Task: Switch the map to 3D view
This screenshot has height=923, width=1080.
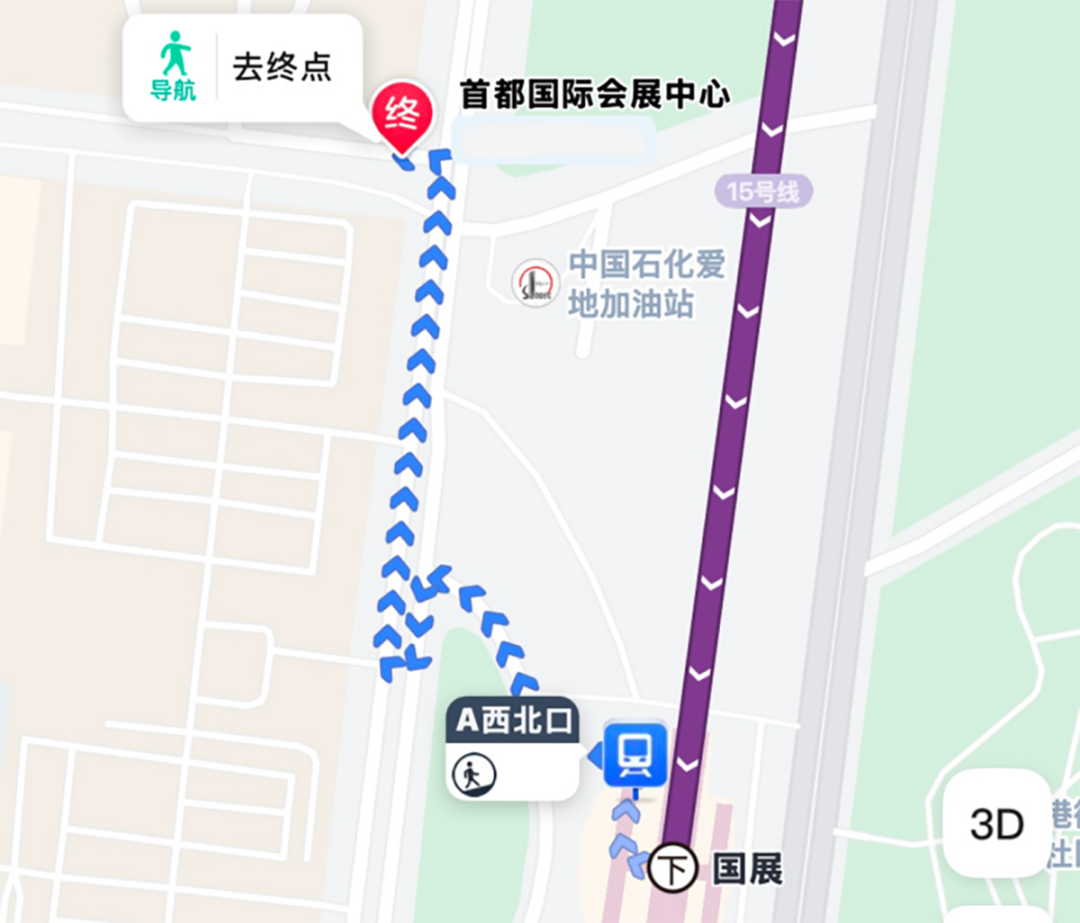Action: [x=996, y=824]
